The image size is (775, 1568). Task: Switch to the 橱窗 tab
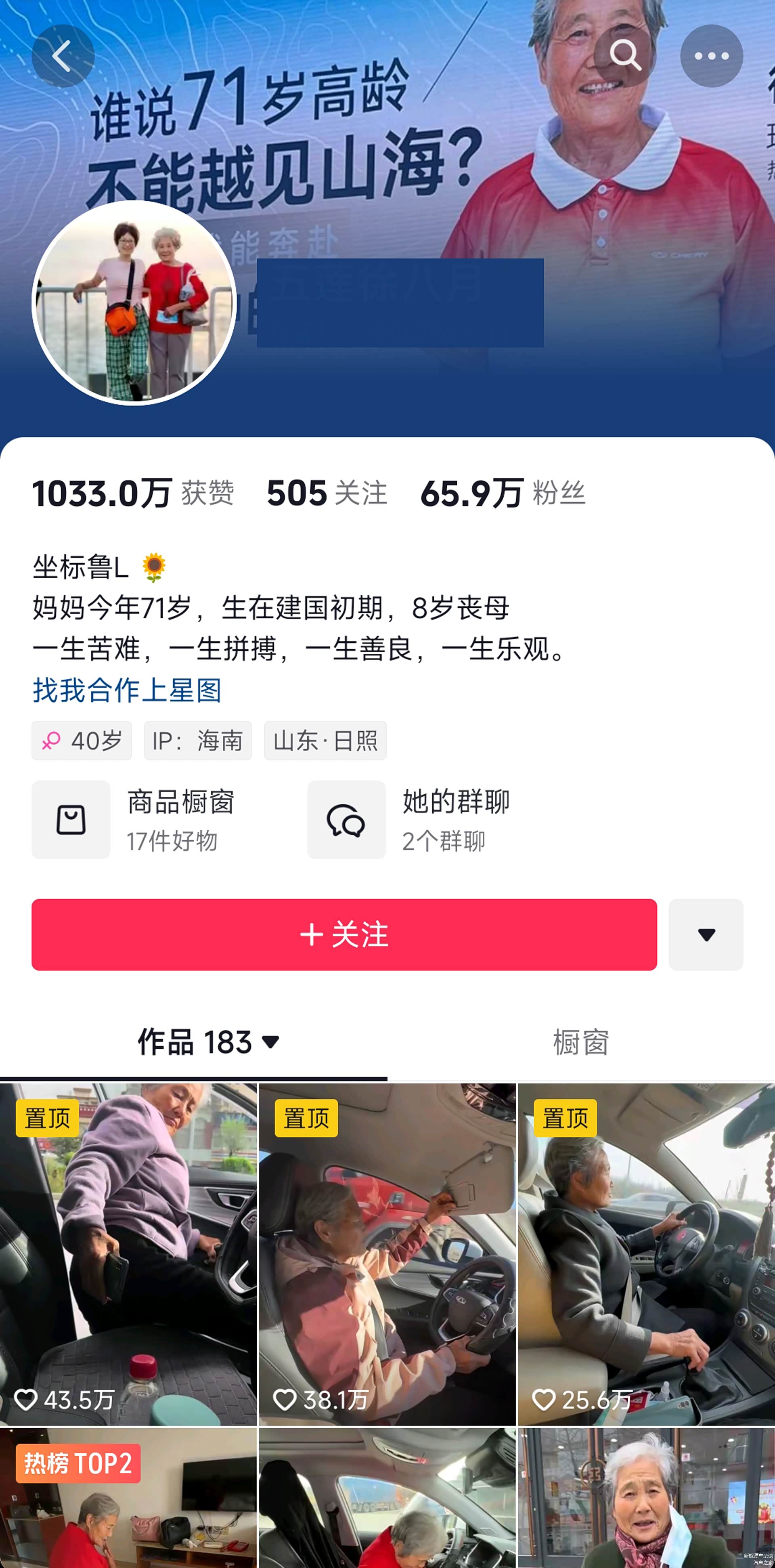tap(580, 1042)
